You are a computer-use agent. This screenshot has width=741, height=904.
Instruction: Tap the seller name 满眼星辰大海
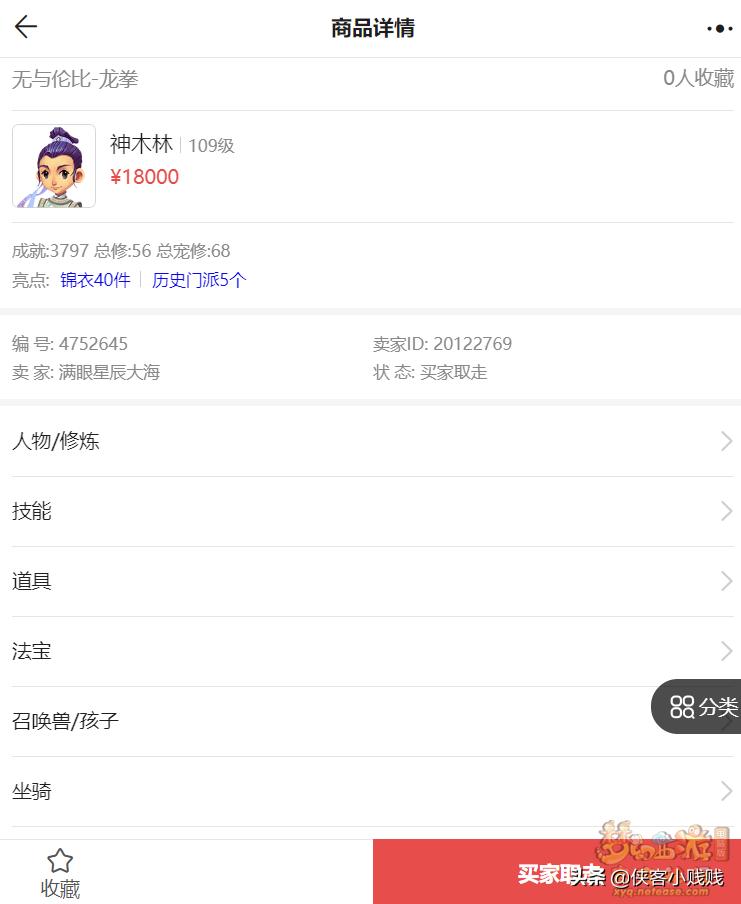[110, 371]
